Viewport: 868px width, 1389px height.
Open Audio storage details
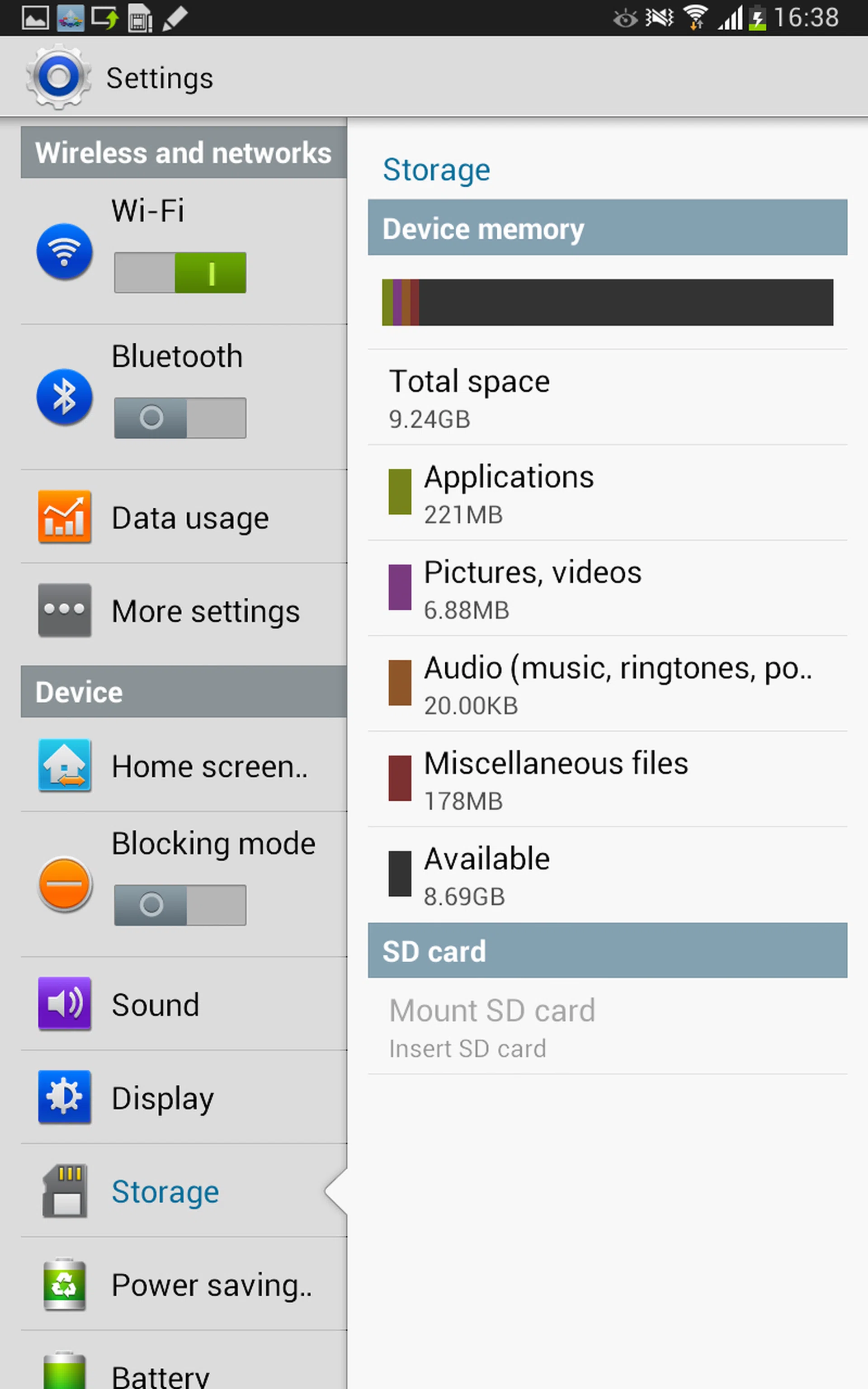tap(607, 684)
